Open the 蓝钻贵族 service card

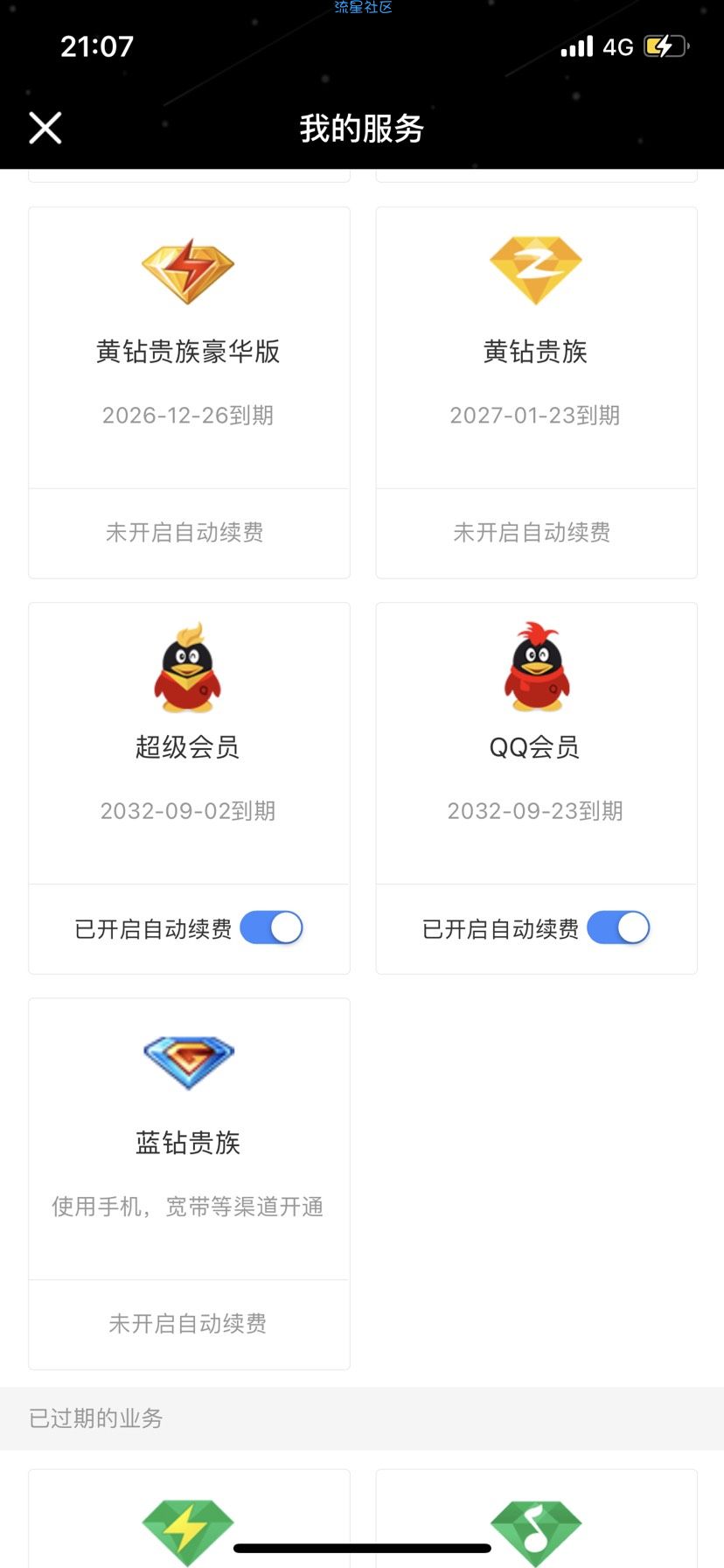click(x=189, y=1139)
